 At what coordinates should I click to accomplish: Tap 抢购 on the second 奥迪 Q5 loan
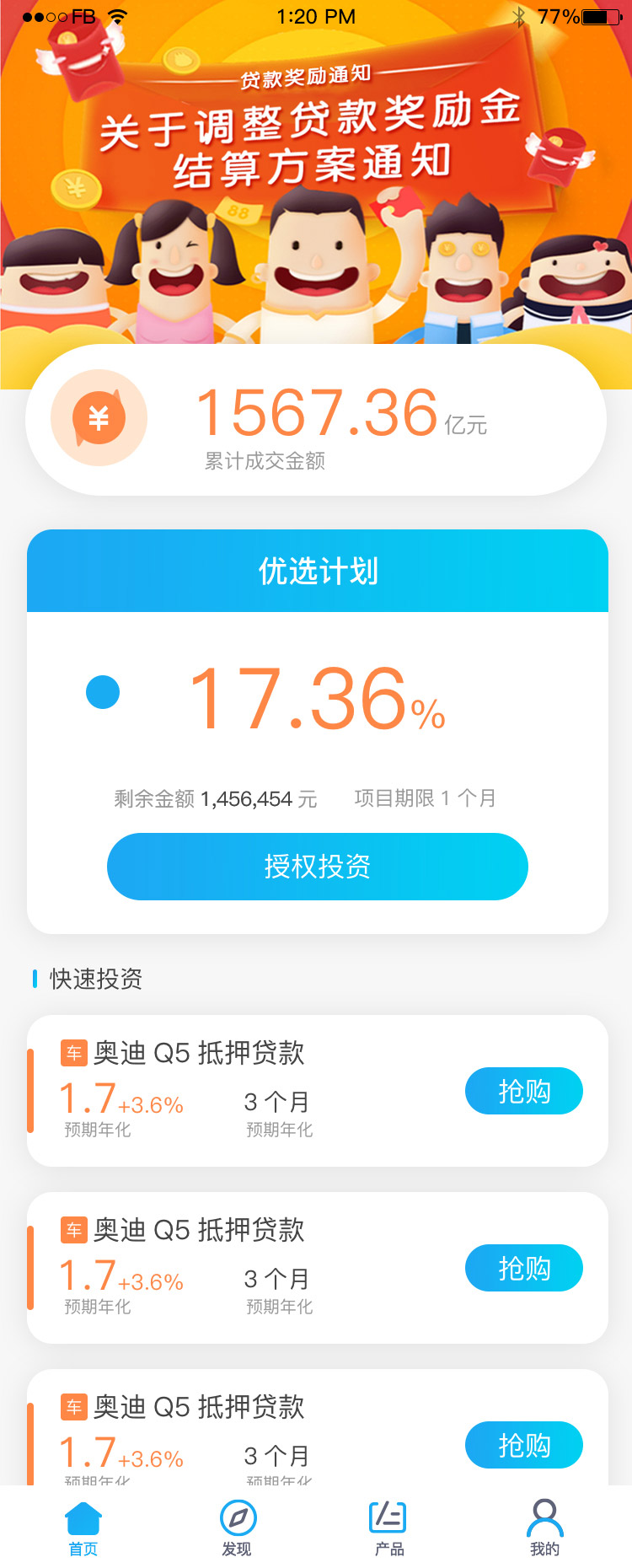pos(523,1268)
